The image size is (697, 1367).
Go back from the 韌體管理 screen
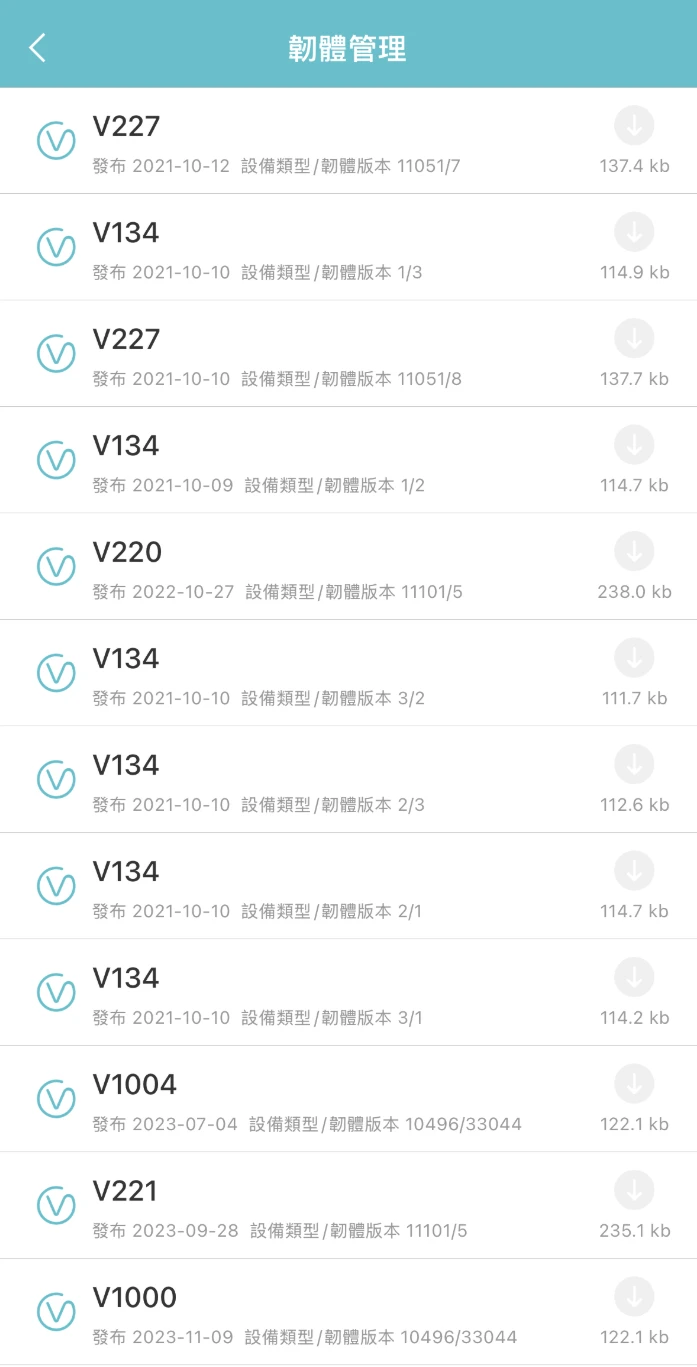click(x=37, y=47)
